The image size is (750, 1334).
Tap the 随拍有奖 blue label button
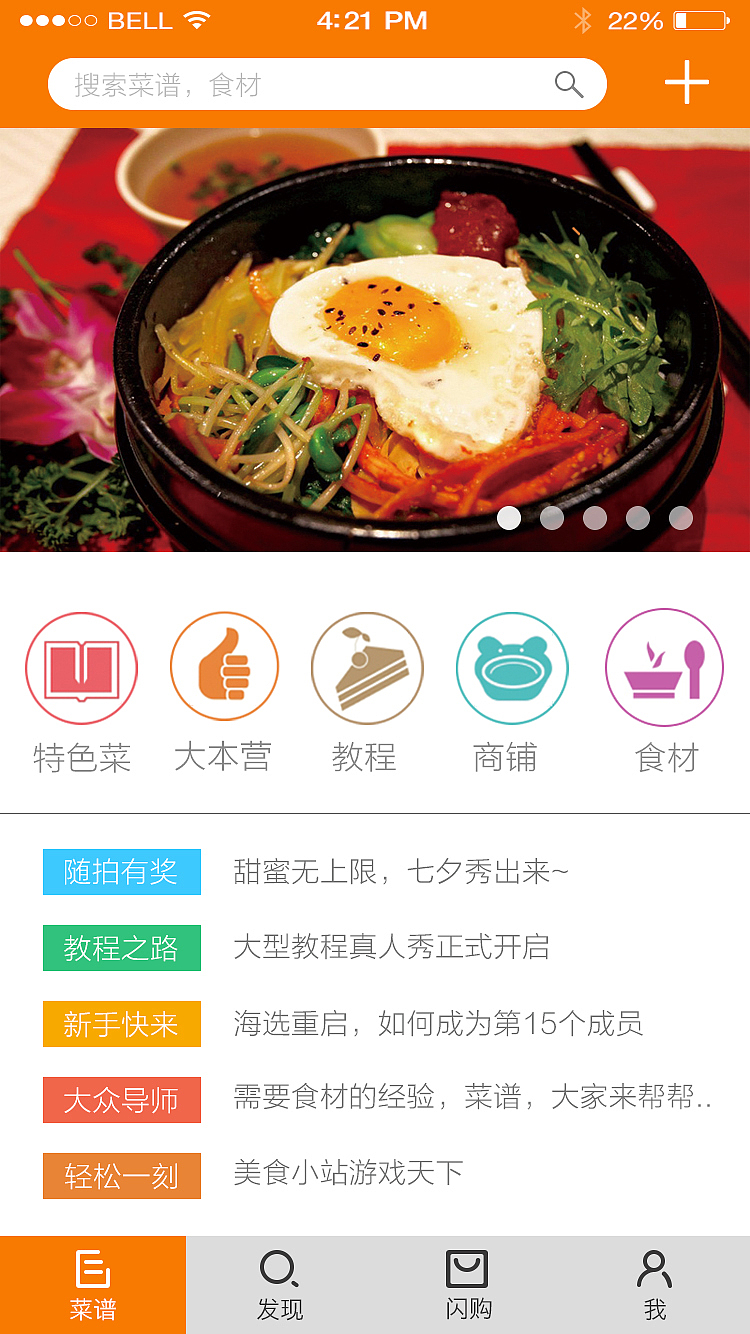tap(121, 872)
